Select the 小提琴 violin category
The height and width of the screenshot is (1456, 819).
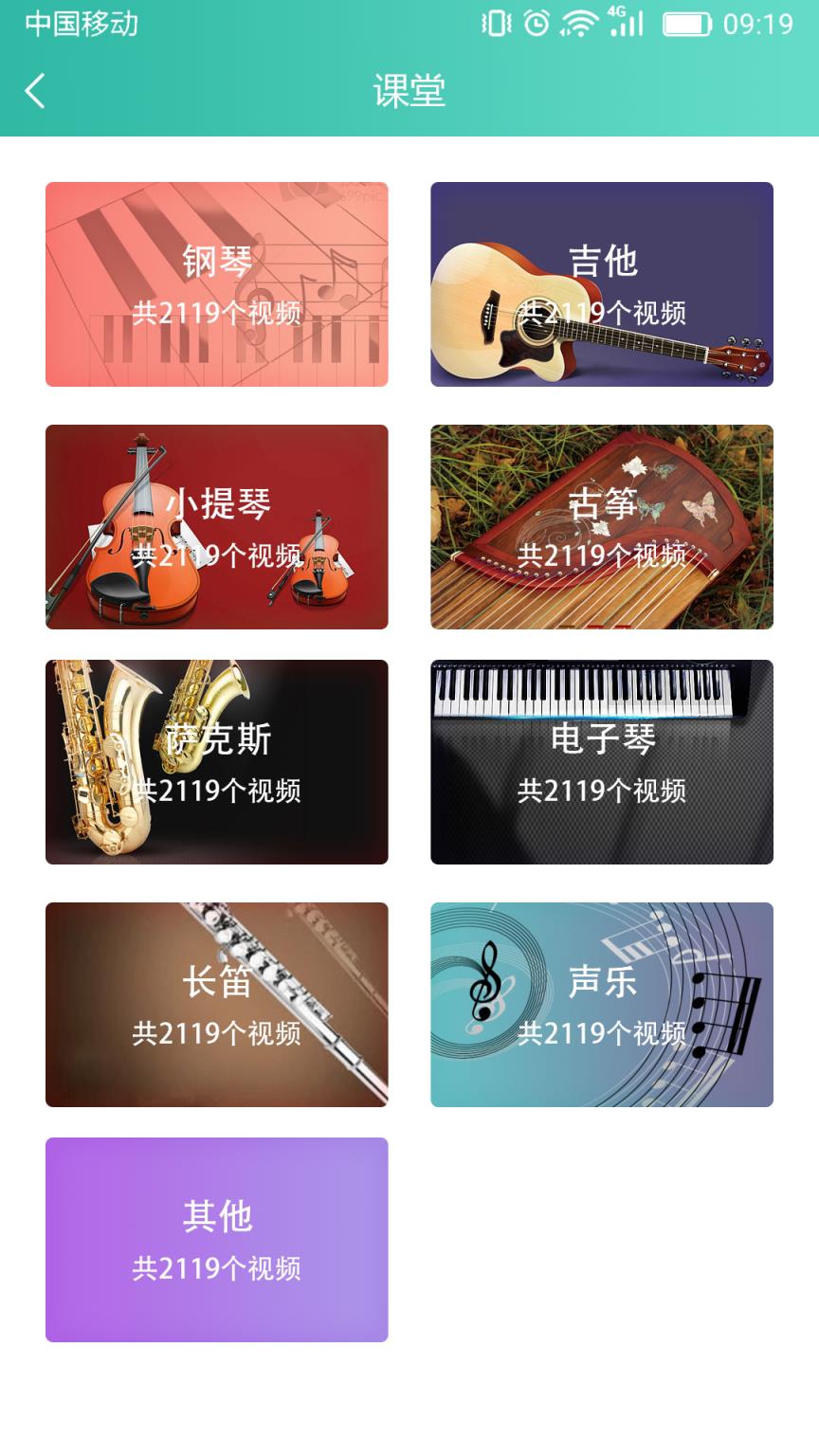216,527
